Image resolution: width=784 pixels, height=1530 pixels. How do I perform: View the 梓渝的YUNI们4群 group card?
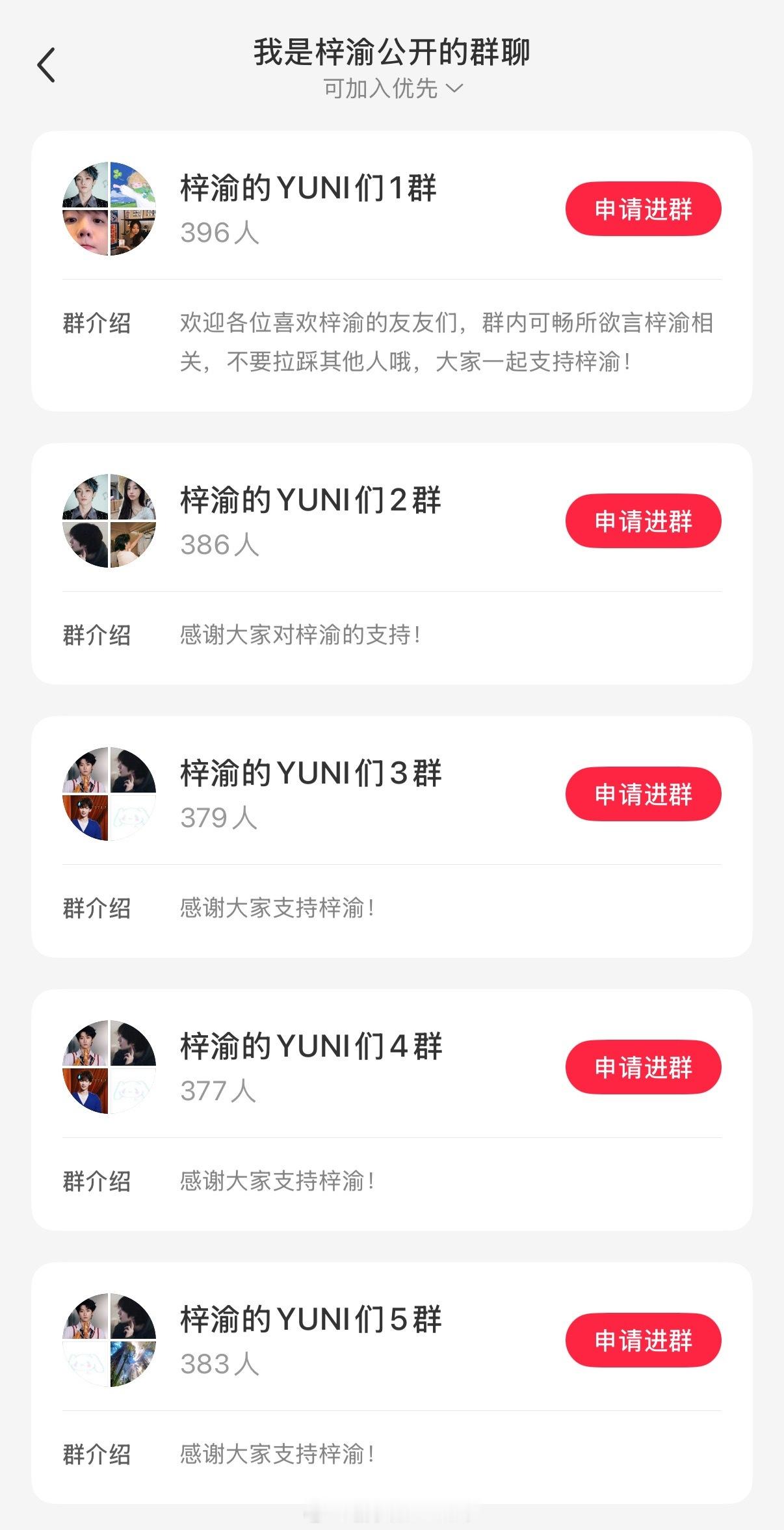(x=310, y=1048)
